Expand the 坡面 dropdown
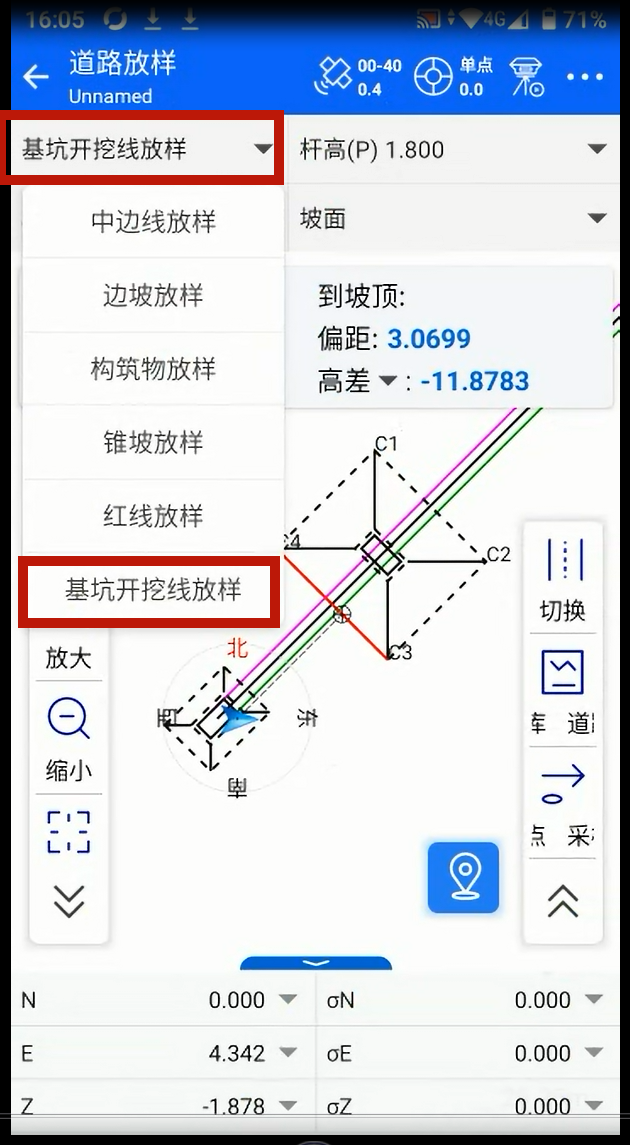 (x=452, y=218)
